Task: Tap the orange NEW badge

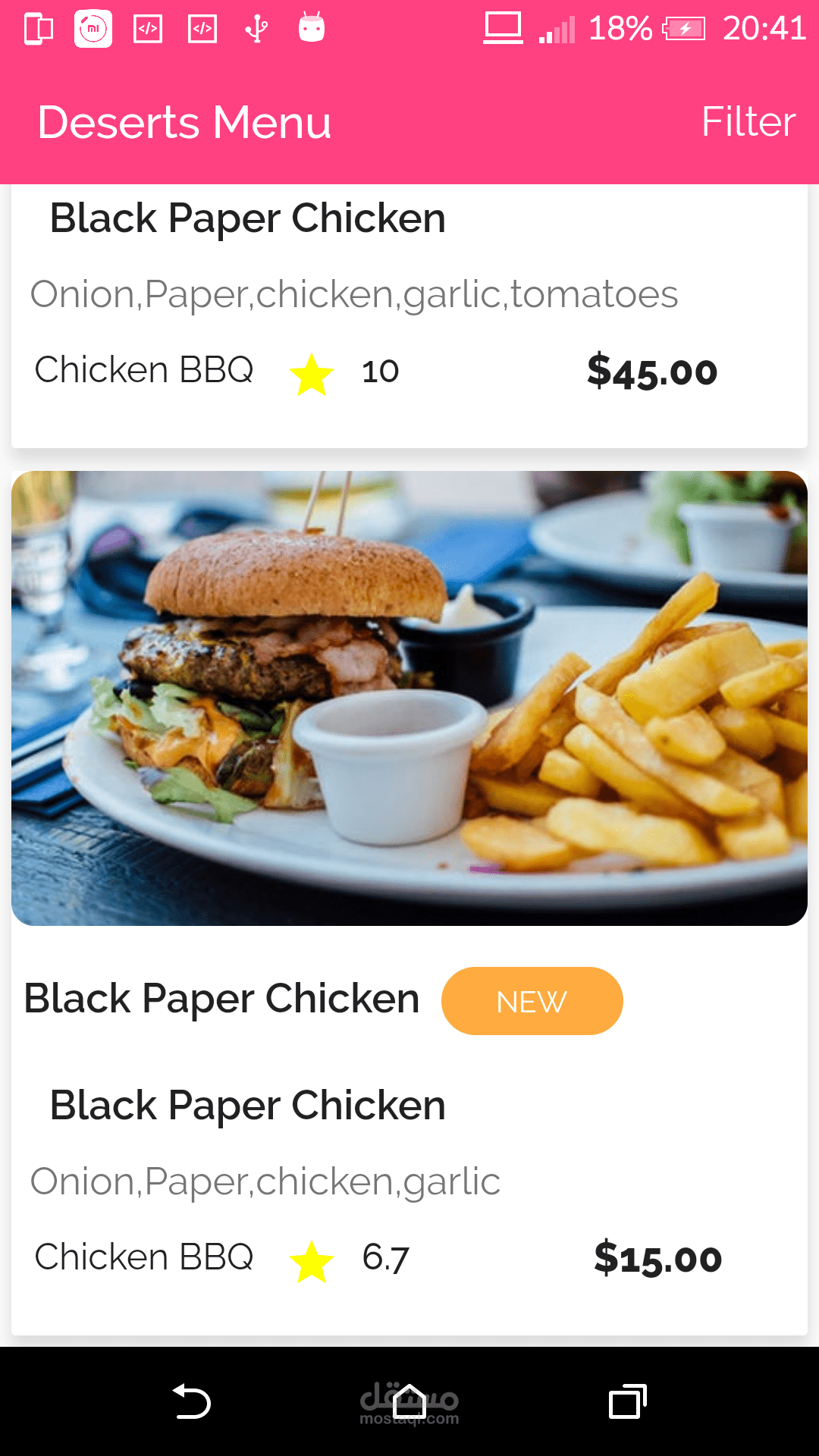Action: (532, 1001)
